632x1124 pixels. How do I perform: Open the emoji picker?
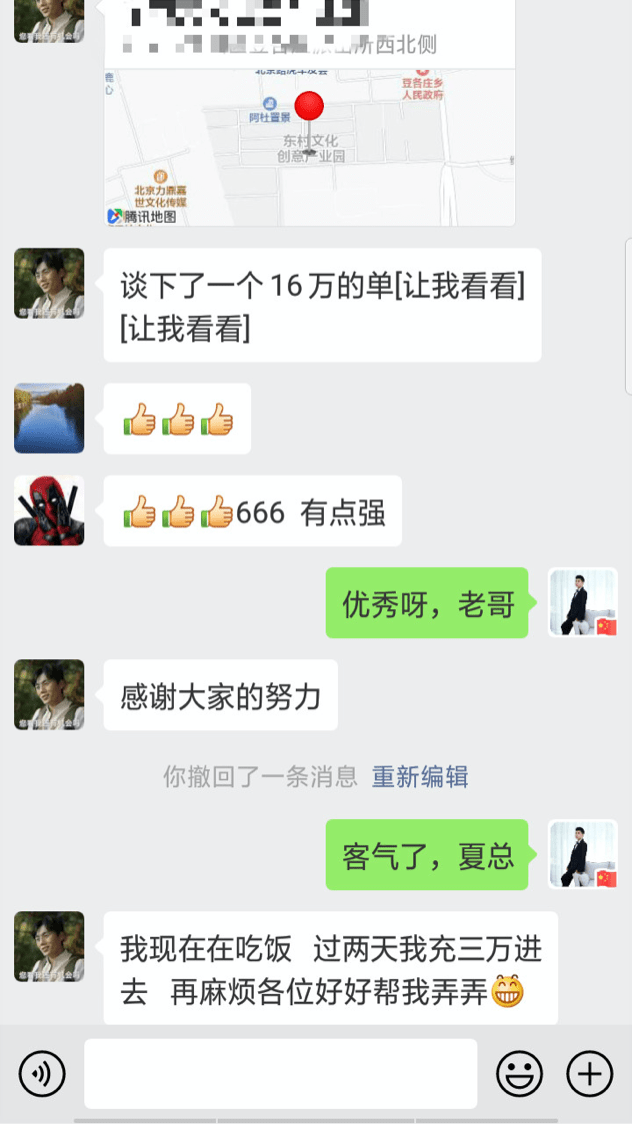(x=520, y=1074)
